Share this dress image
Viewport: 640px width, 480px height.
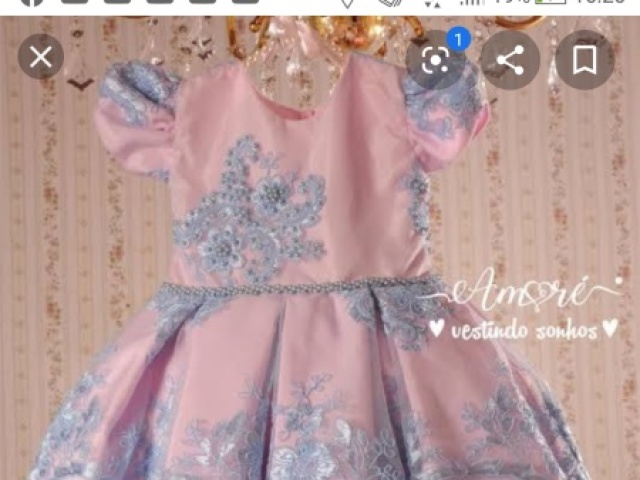[510, 60]
